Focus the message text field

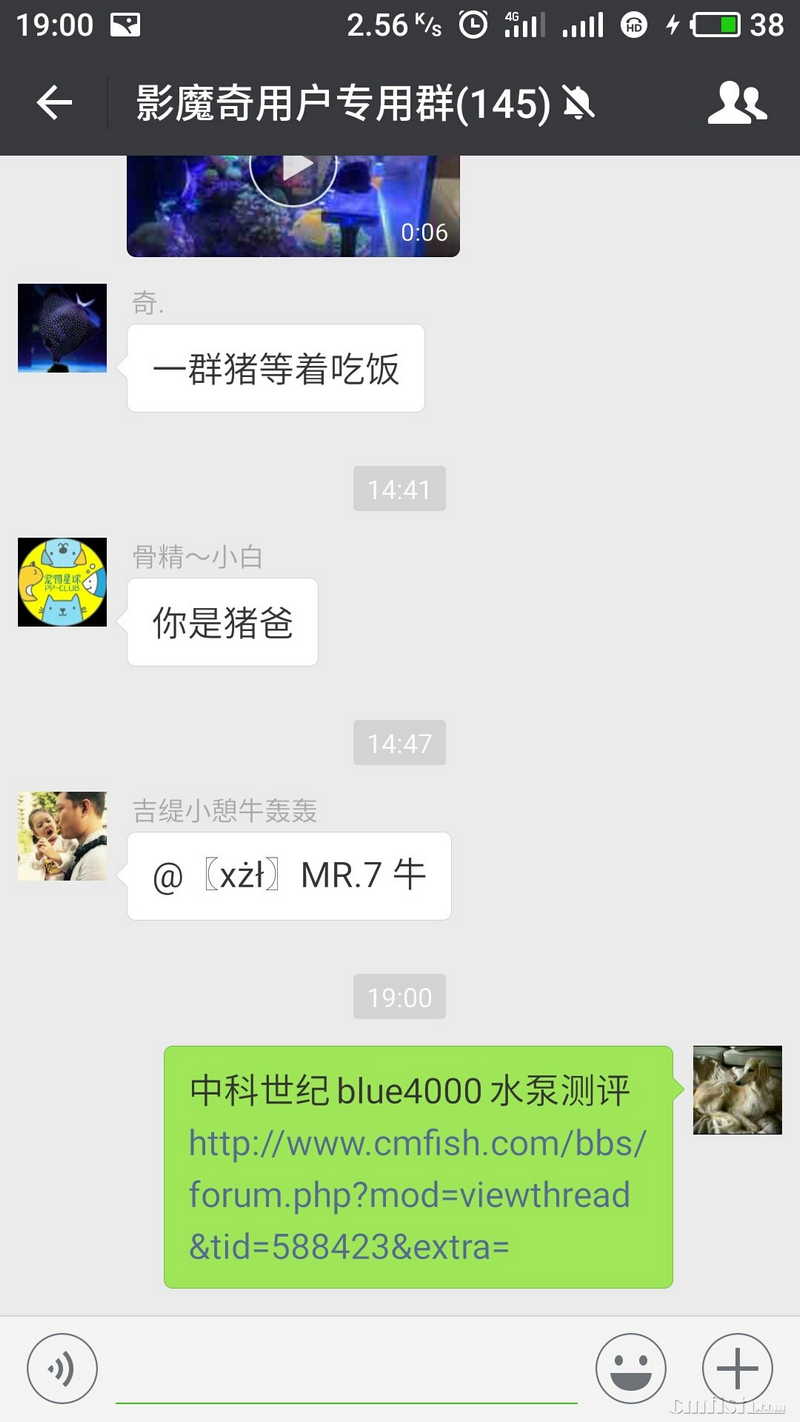point(346,1372)
